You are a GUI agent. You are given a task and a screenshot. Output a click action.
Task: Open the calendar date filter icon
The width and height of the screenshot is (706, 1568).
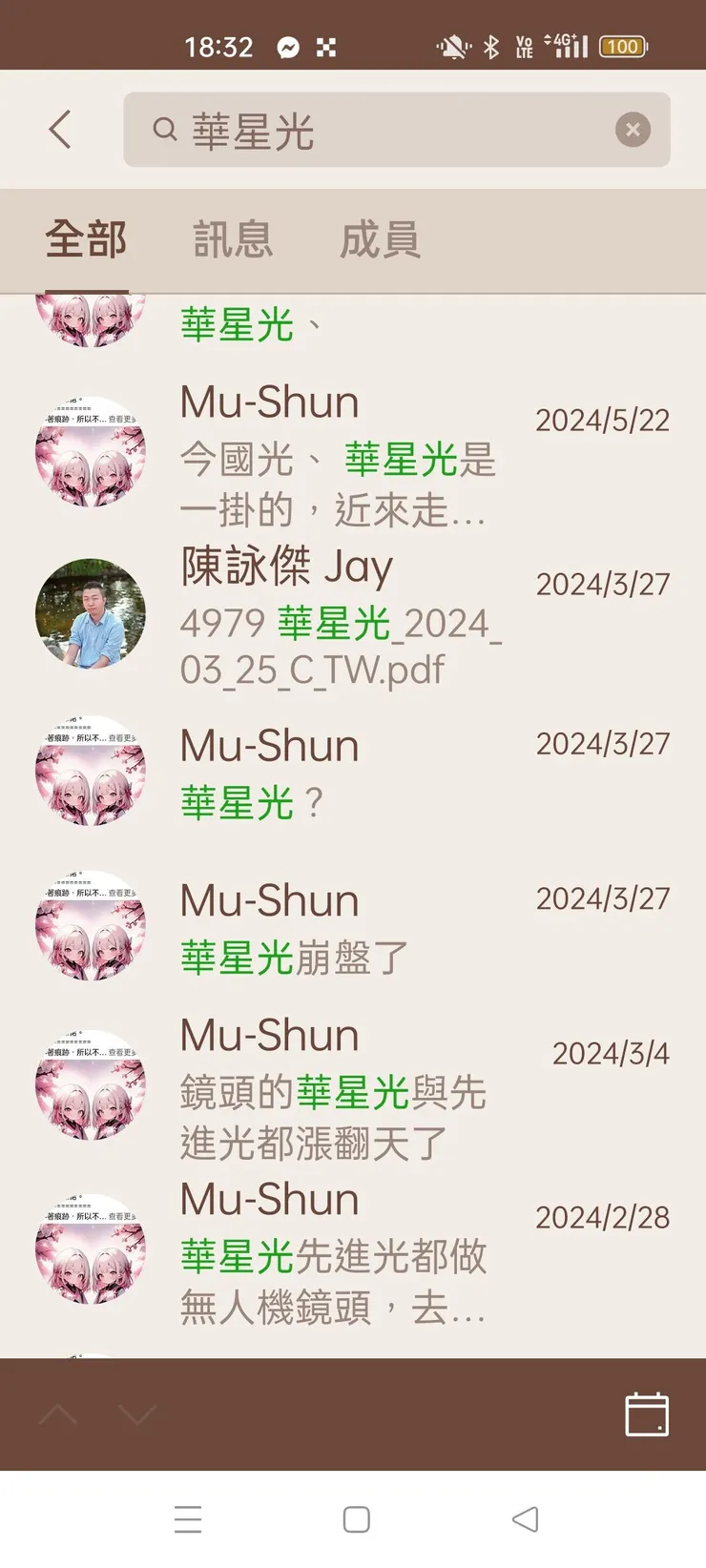tap(647, 1415)
